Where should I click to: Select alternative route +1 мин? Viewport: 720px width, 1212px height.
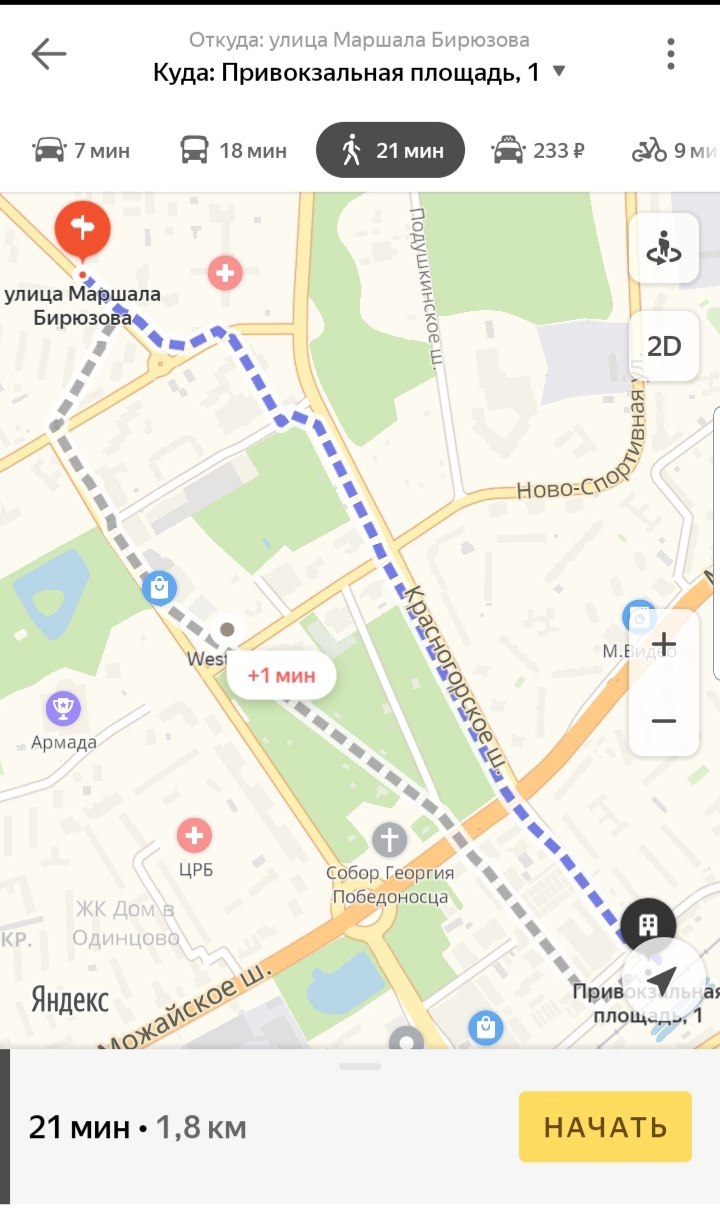281,675
